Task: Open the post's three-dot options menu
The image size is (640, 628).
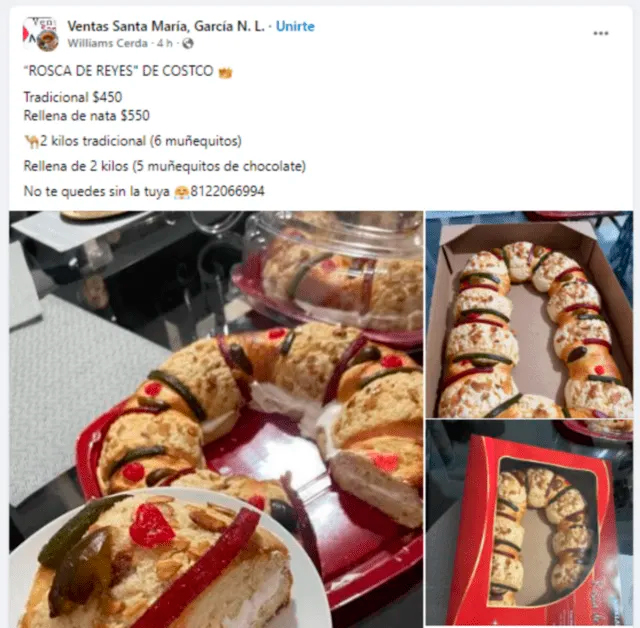Action: pyautogui.click(x=600, y=33)
